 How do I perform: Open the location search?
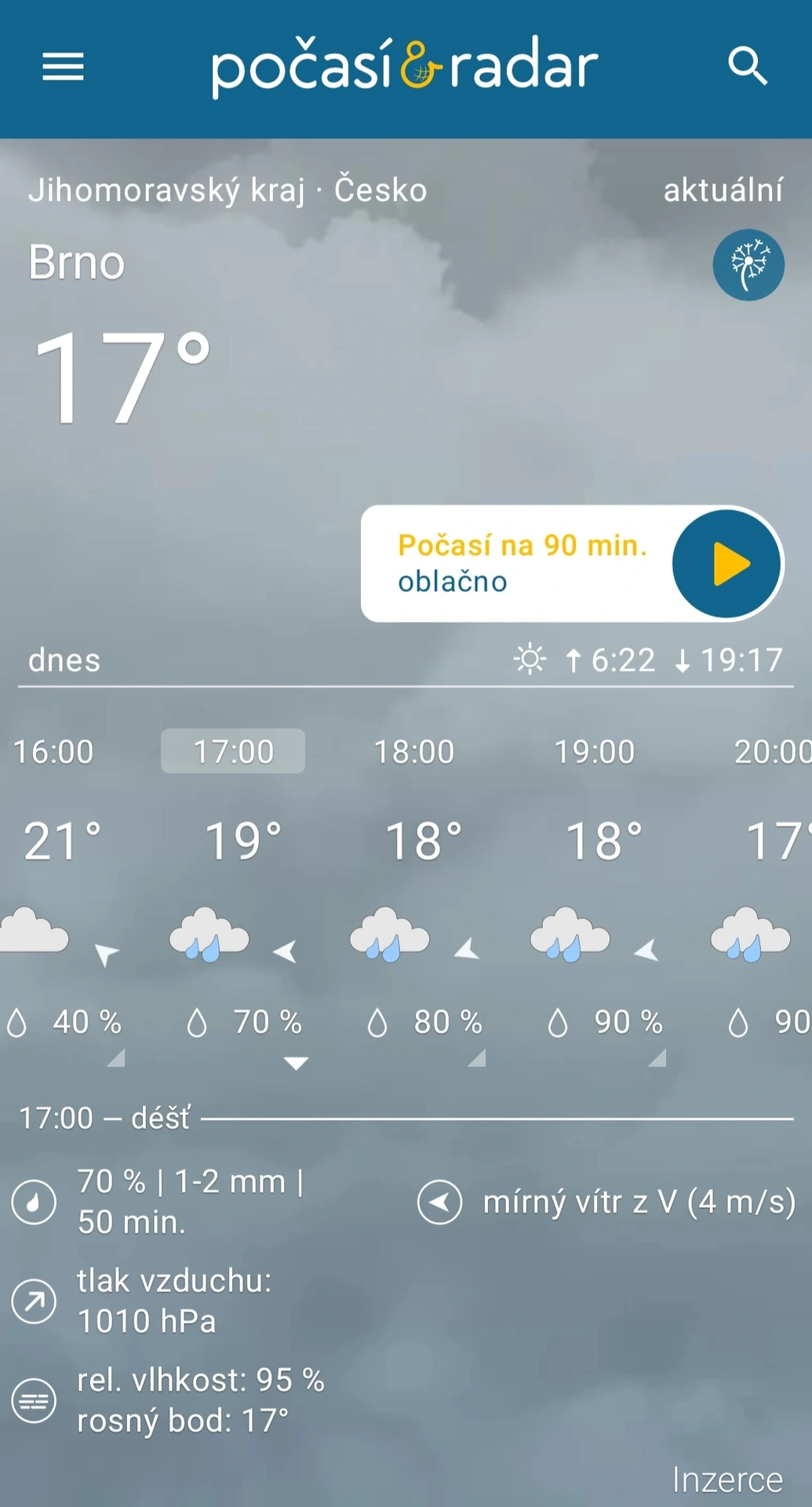(x=747, y=66)
